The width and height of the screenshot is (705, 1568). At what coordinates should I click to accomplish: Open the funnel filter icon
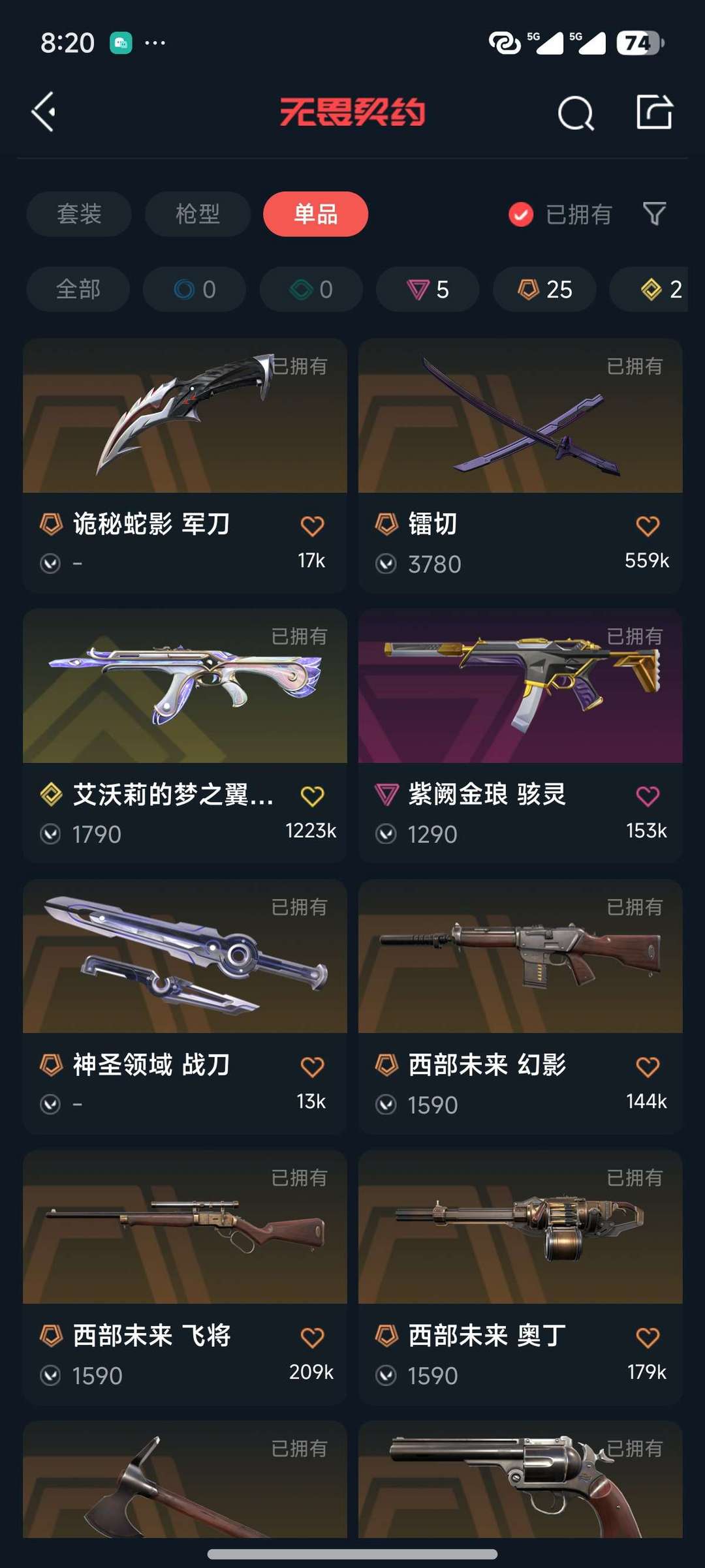pos(654,214)
